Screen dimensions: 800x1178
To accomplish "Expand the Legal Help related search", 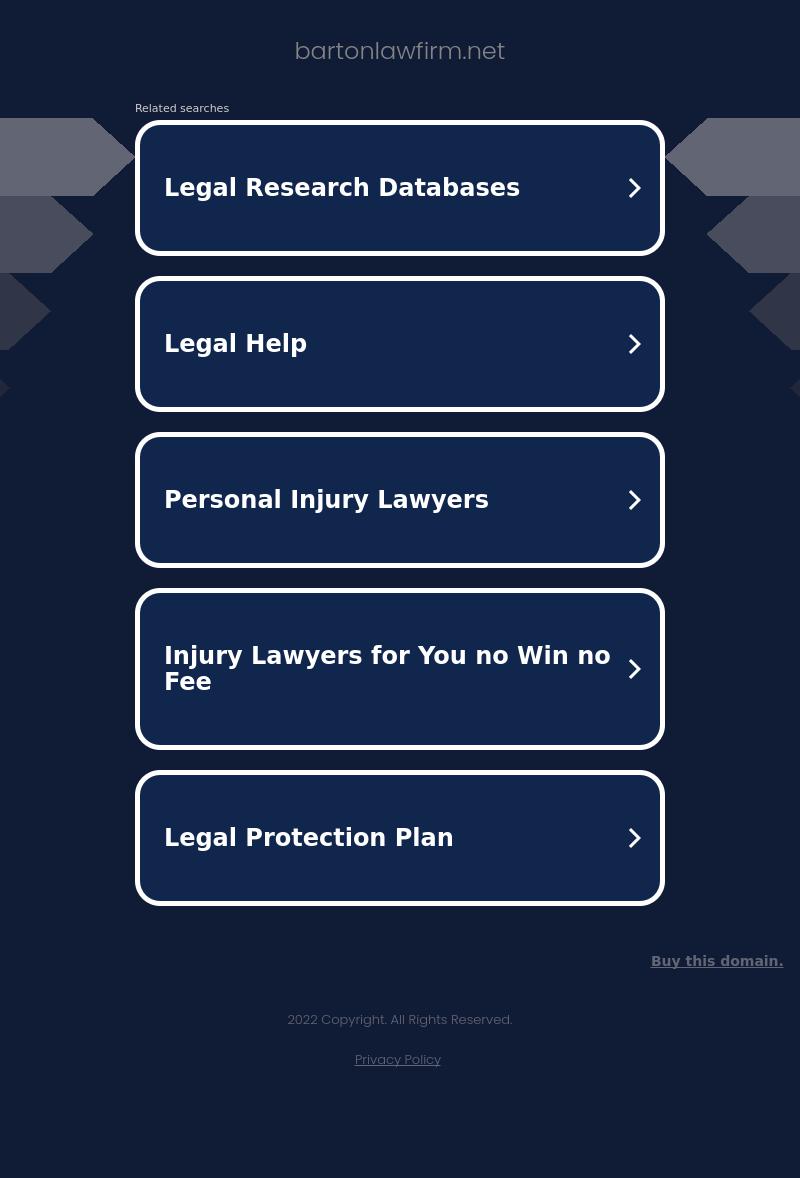I will tap(400, 344).
